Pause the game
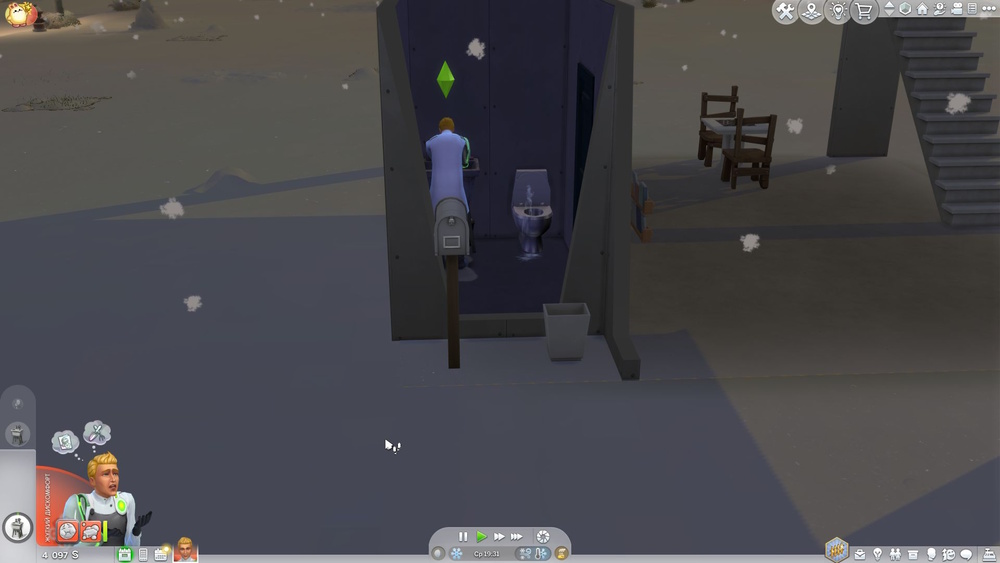 [463, 537]
